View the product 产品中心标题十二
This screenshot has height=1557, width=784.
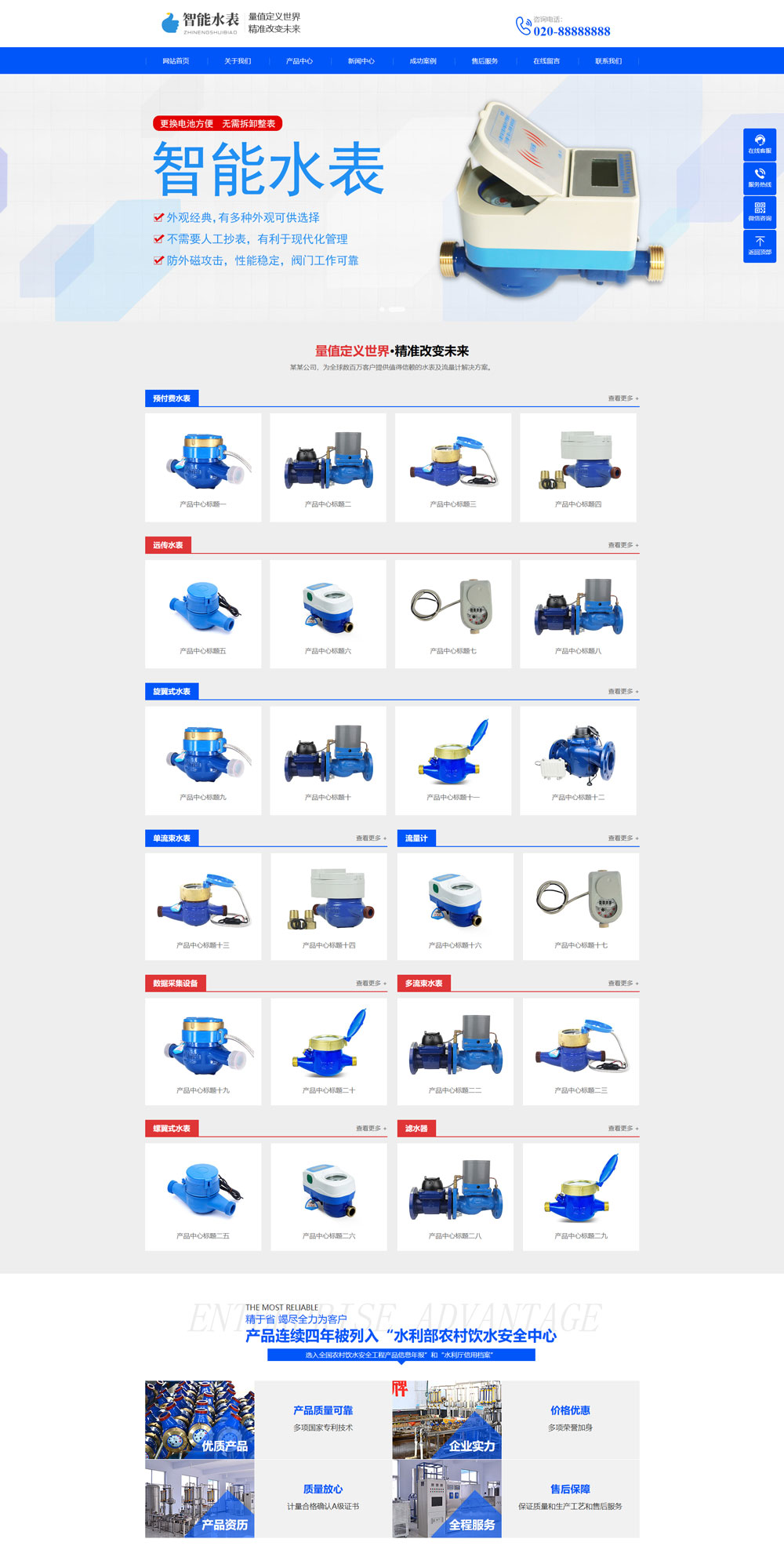pyautogui.click(x=578, y=760)
